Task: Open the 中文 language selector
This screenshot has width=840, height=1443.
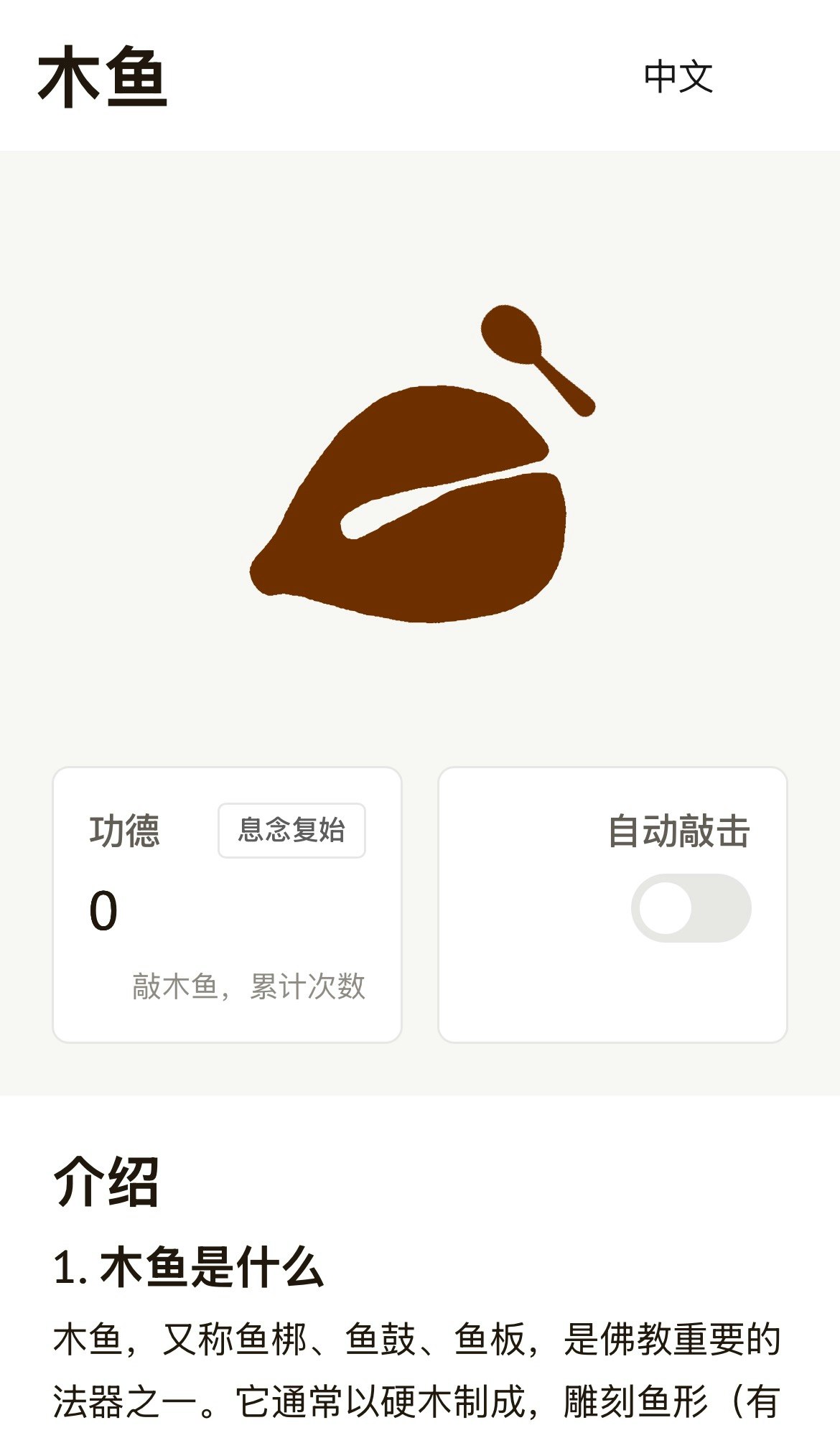Action: 678,77
